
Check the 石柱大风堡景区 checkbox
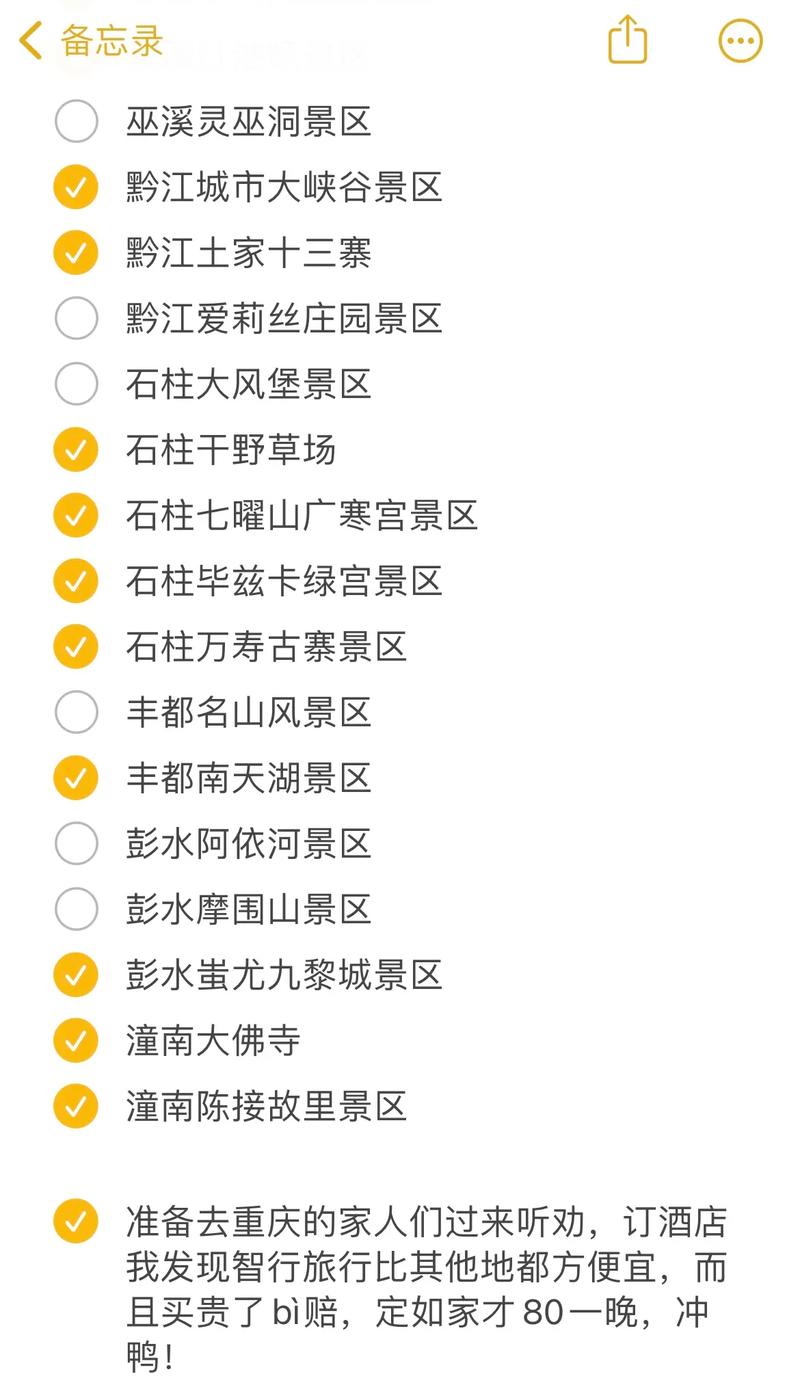click(x=75, y=384)
